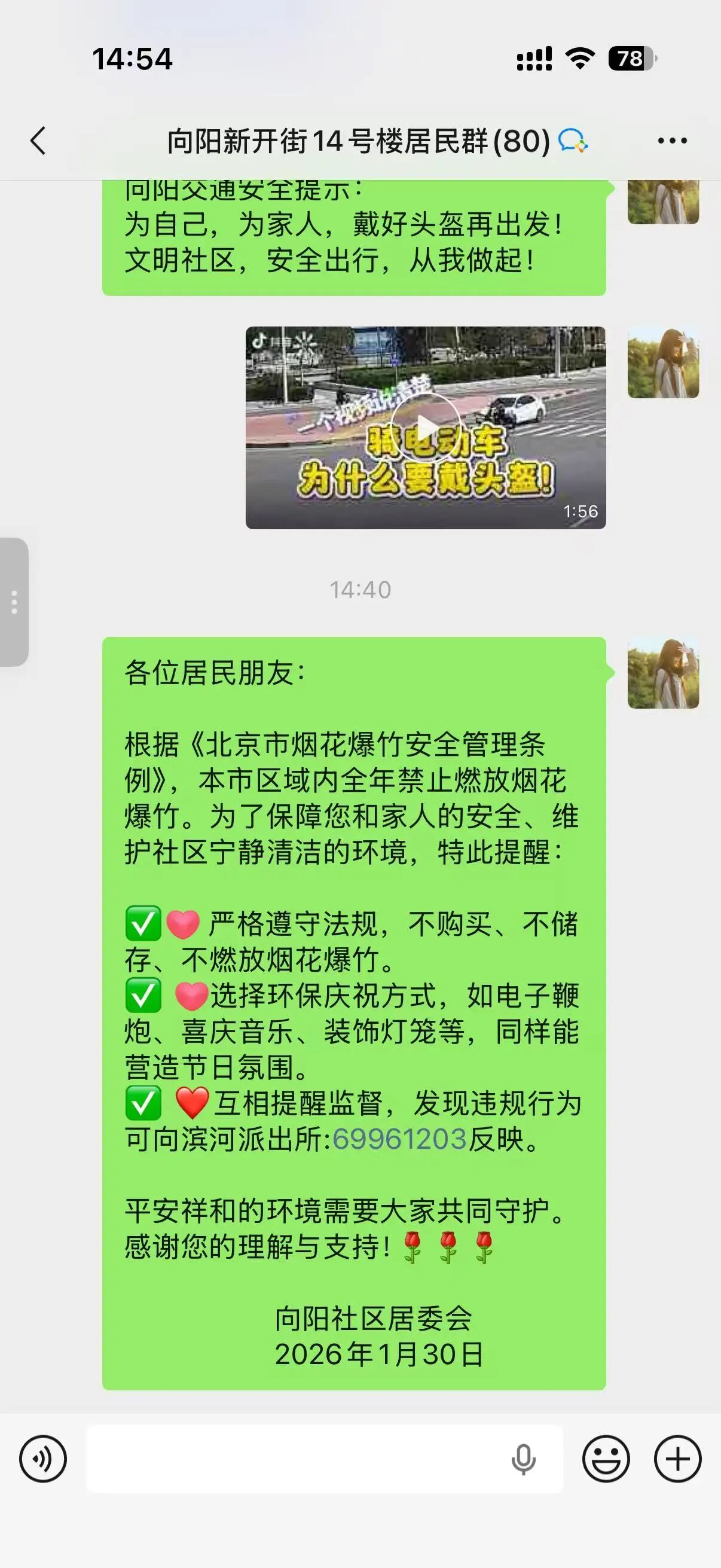Screen dimensions: 721x1568
Task: Go back to the chat list
Action: pyautogui.click(x=38, y=141)
